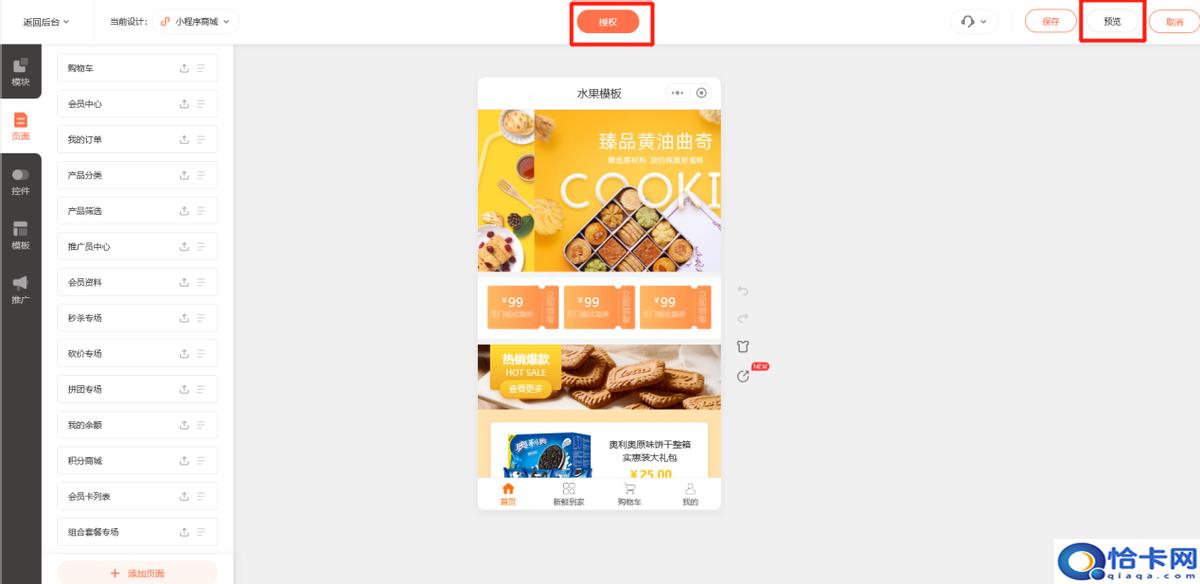Viewport: 1200px width, 584px height.
Task: Tap the 授权 authorize button
Action: click(x=607, y=22)
